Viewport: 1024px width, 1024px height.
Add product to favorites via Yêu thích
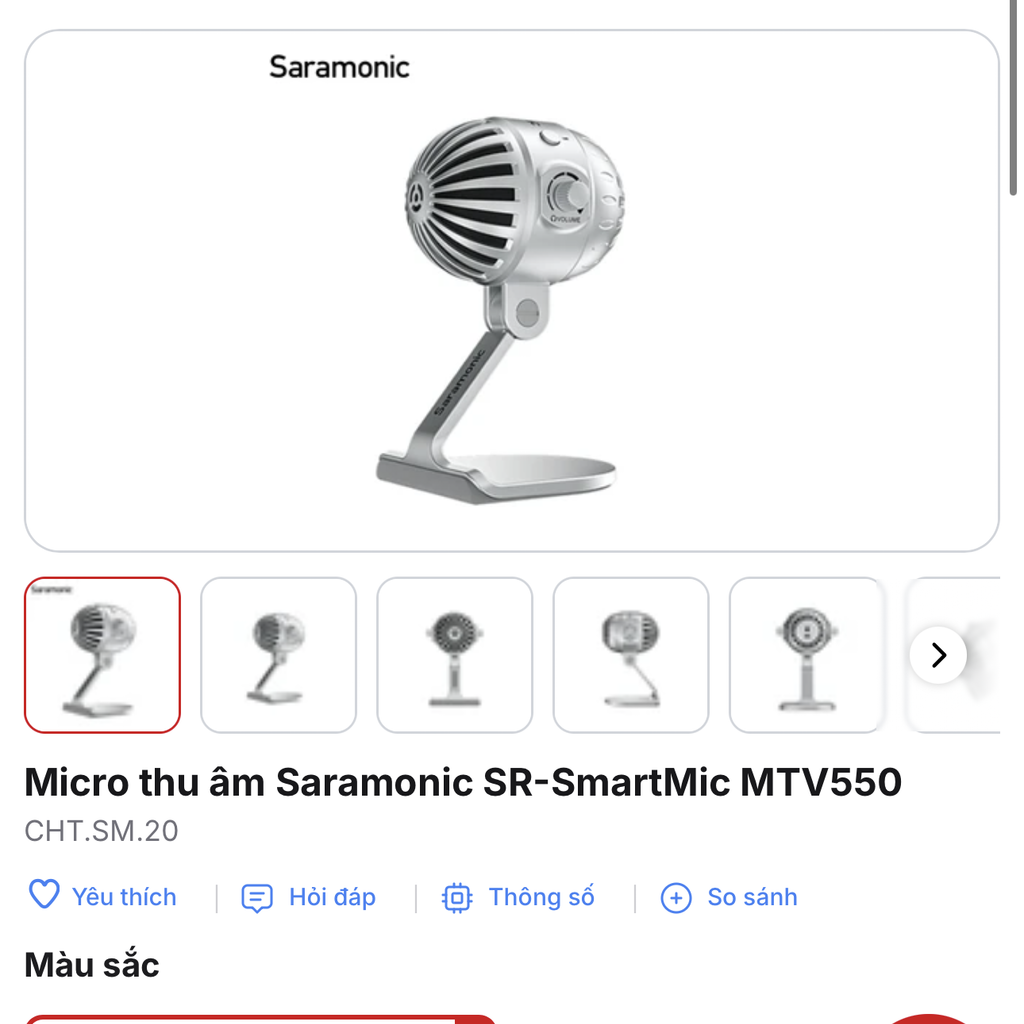click(102, 897)
